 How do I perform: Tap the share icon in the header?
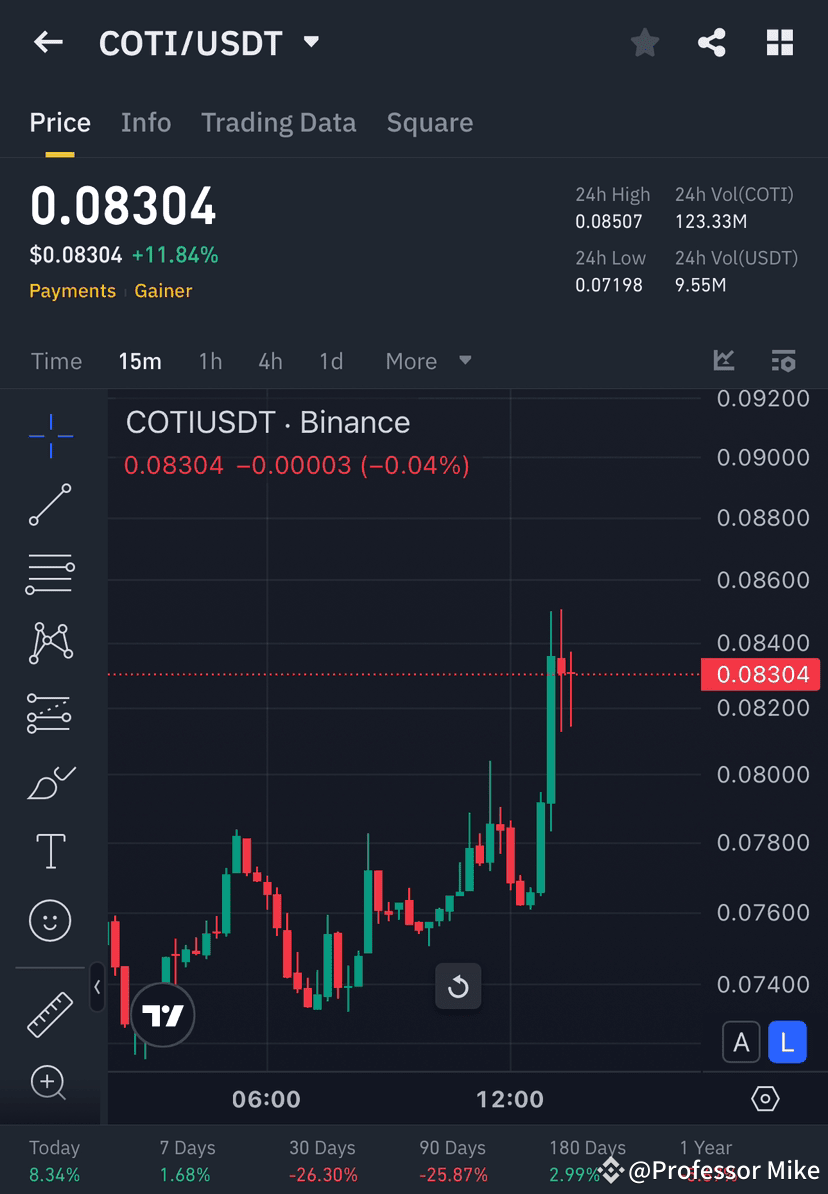click(712, 42)
